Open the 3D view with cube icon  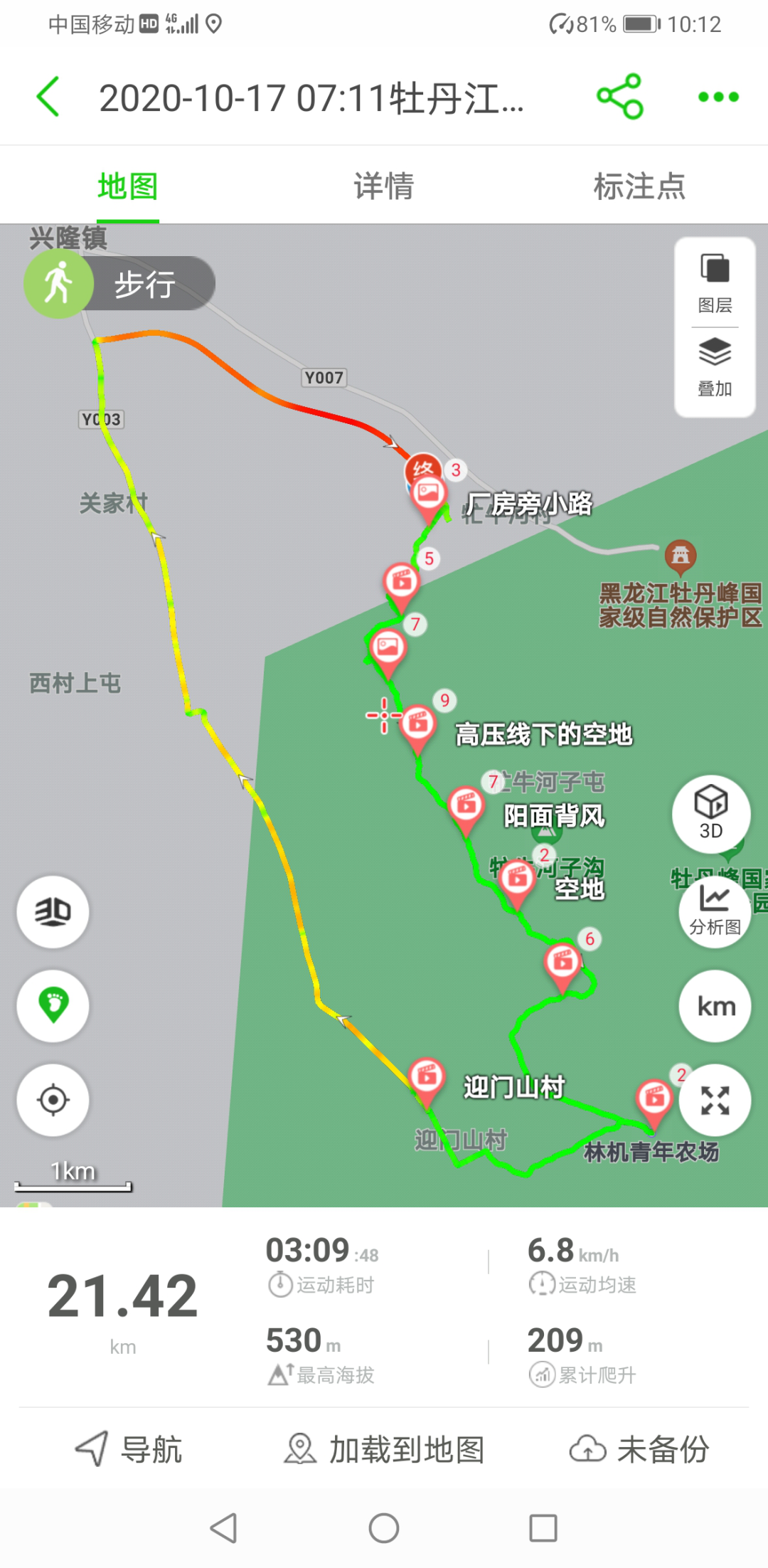[711, 814]
